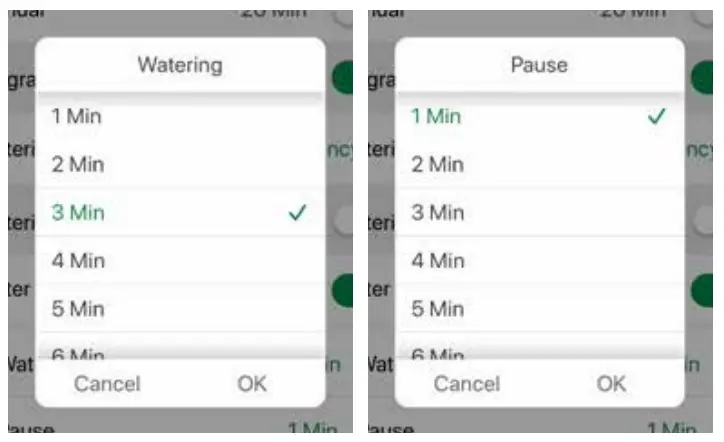The image size is (724, 442).
Task: Tap the checked 3 Min Watering option
Action: [x=180, y=213]
